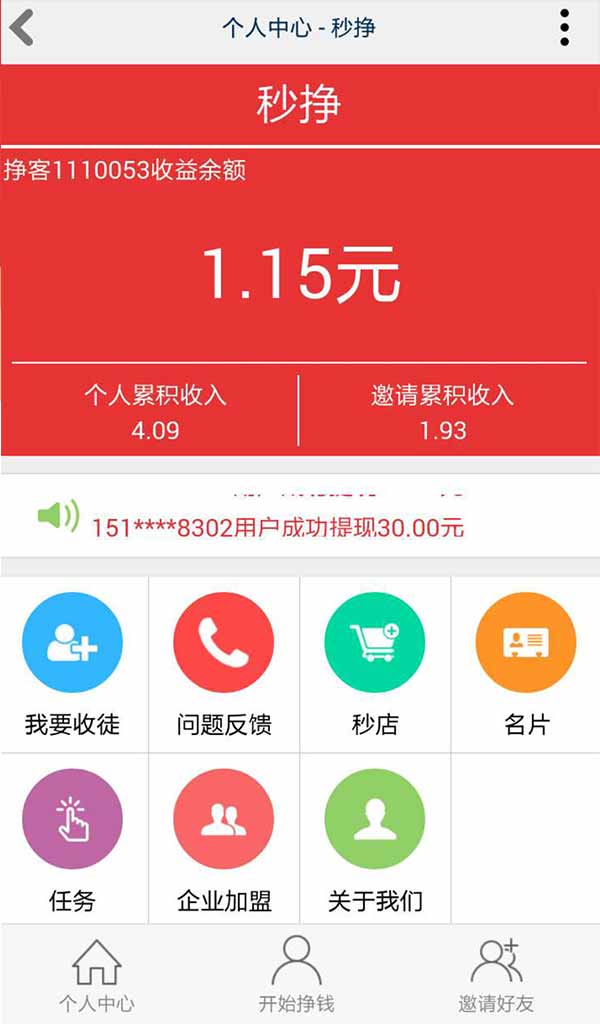Switch to the 个人中心 tab

tap(97, 975)
